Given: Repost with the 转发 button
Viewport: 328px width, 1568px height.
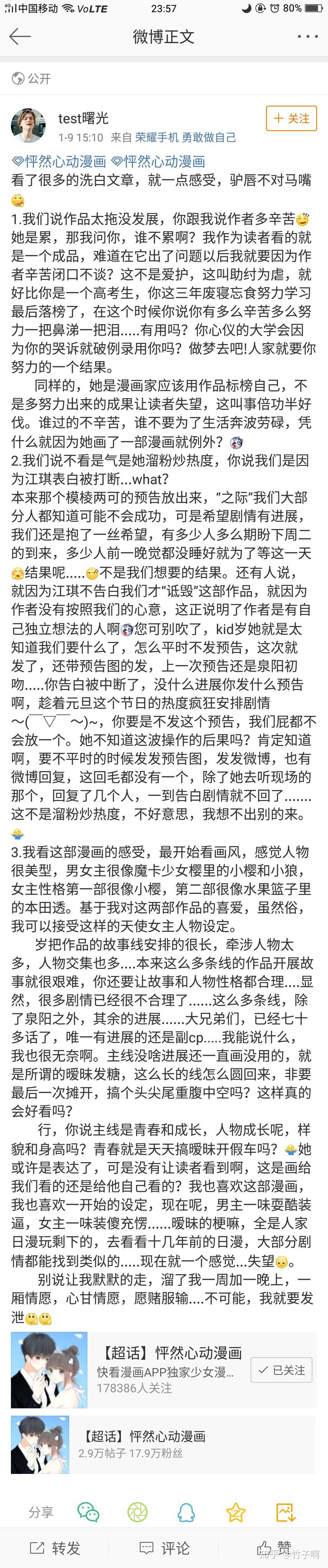Looking at the screenshot, I should 55,1547.
